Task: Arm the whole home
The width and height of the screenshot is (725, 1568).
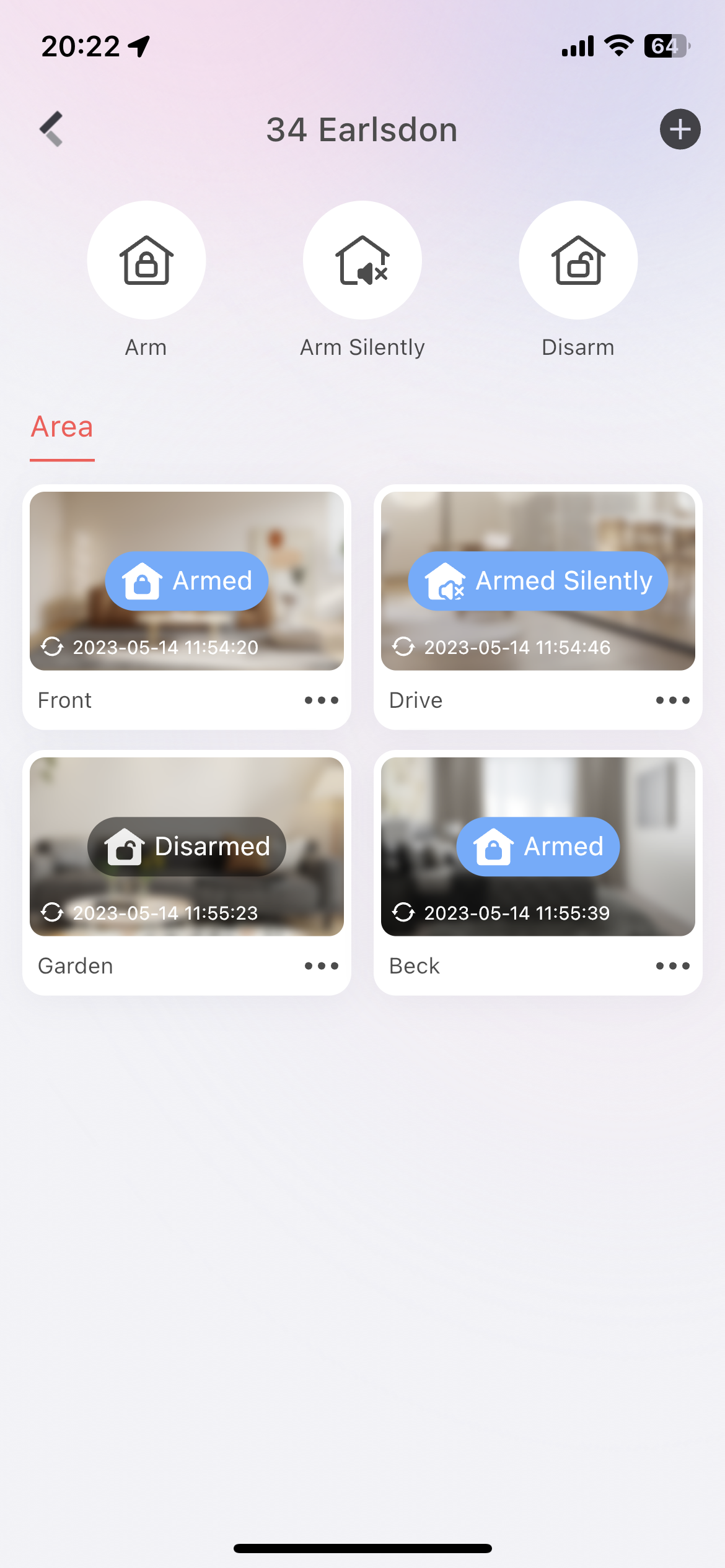Action: 146,261
